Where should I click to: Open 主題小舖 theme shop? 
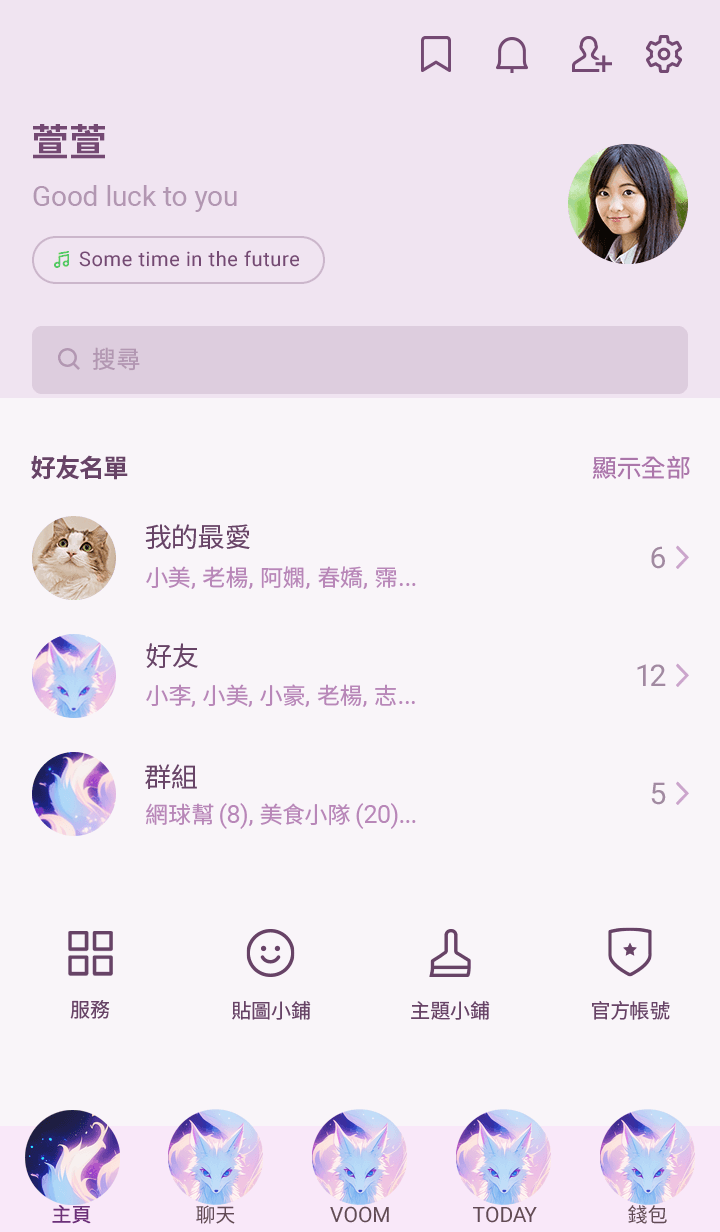[450, 972]
